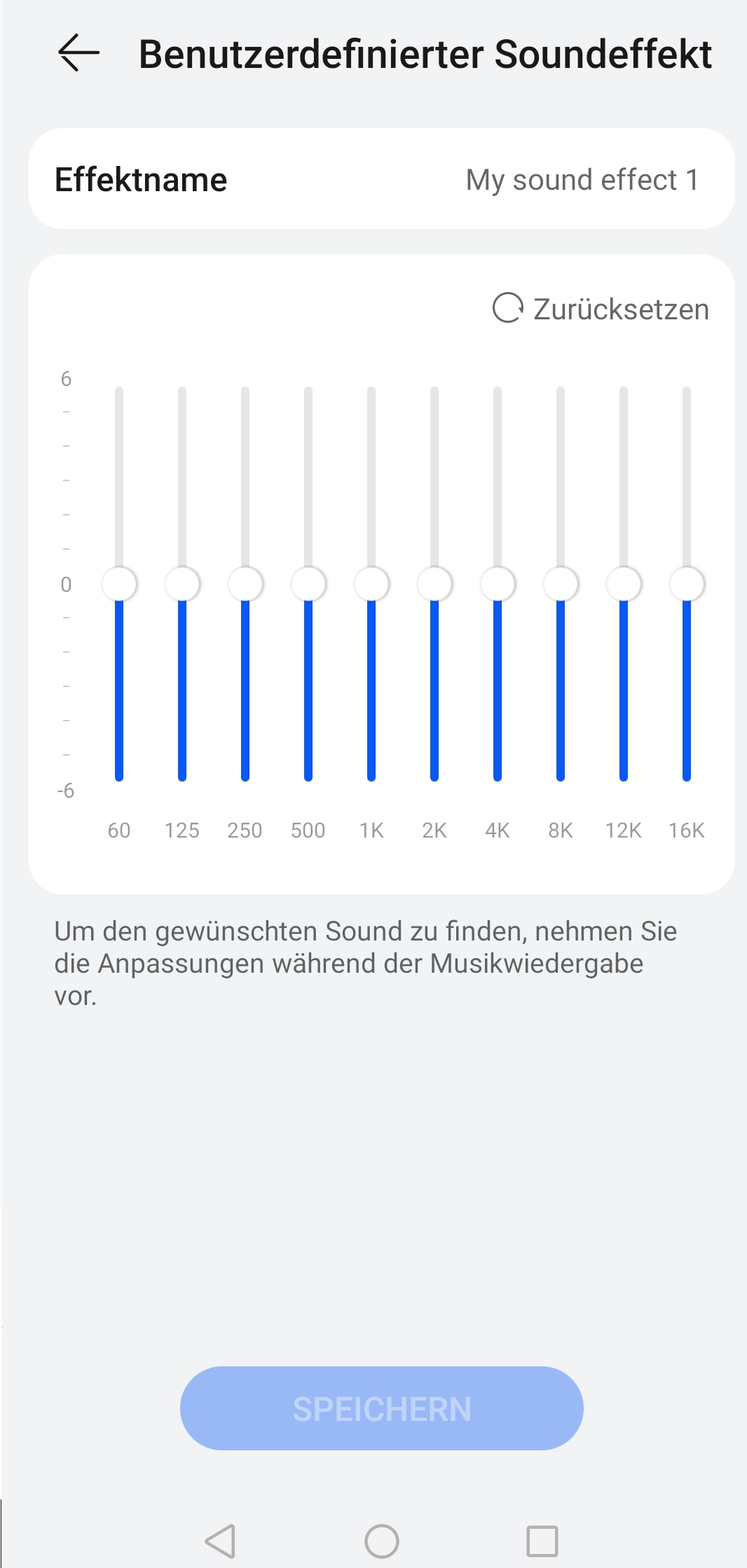Image resolution: width=747 pixels, height=1568 pixels.
Task: Tap the 500 Hz slider handle
Action: (308, 584)
